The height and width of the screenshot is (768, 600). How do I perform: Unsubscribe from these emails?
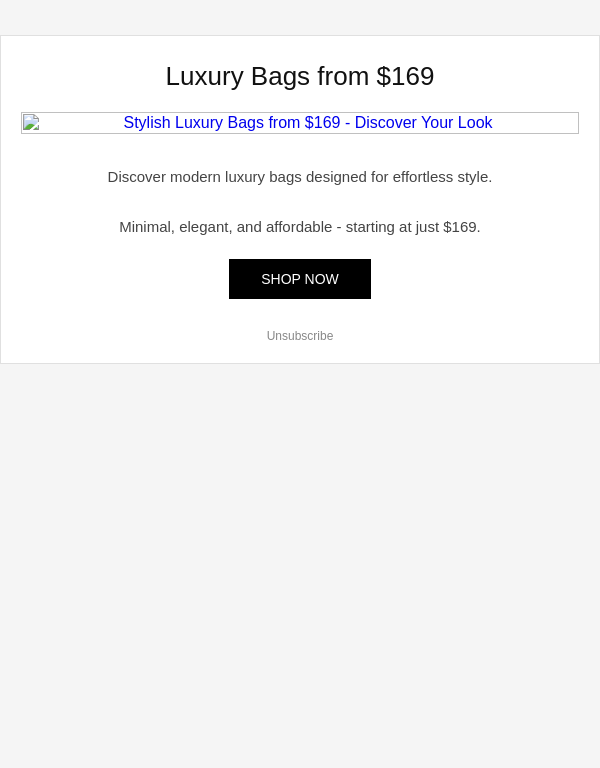point(300,336)
